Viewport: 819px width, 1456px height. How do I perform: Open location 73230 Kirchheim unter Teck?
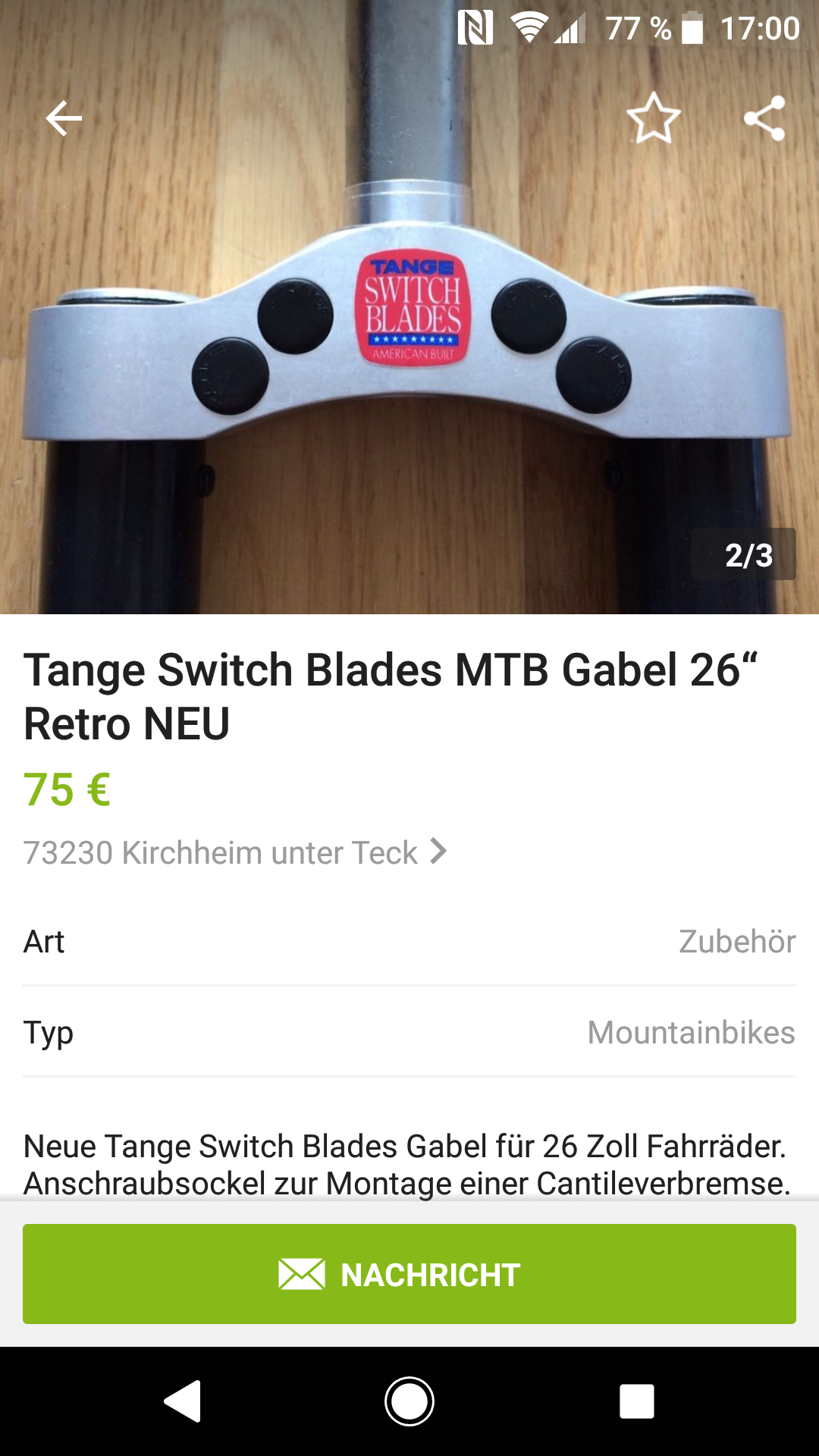pyautogui.click(x=235, y=852)
